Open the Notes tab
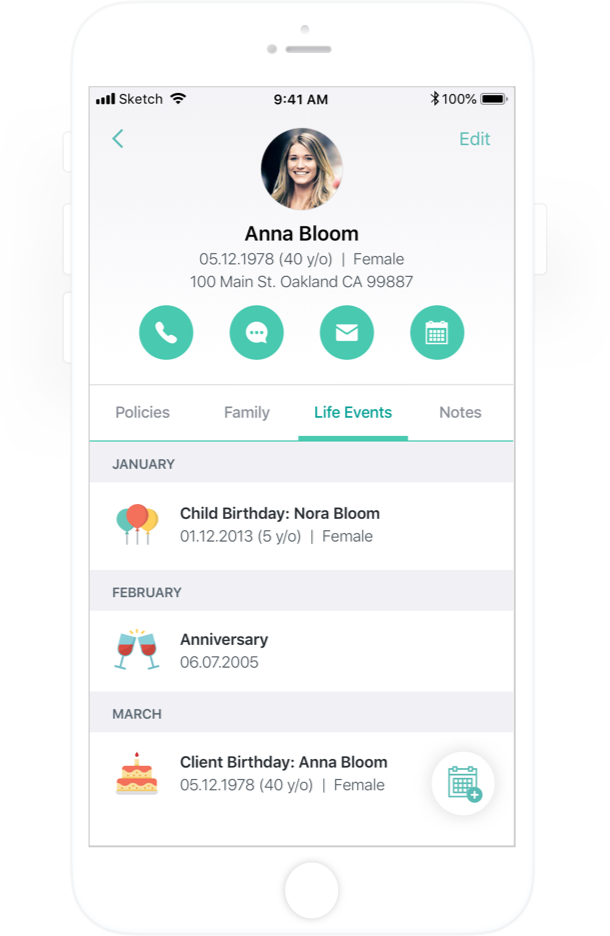This screenshot has height=936, width=610. (x=460, y=412)
